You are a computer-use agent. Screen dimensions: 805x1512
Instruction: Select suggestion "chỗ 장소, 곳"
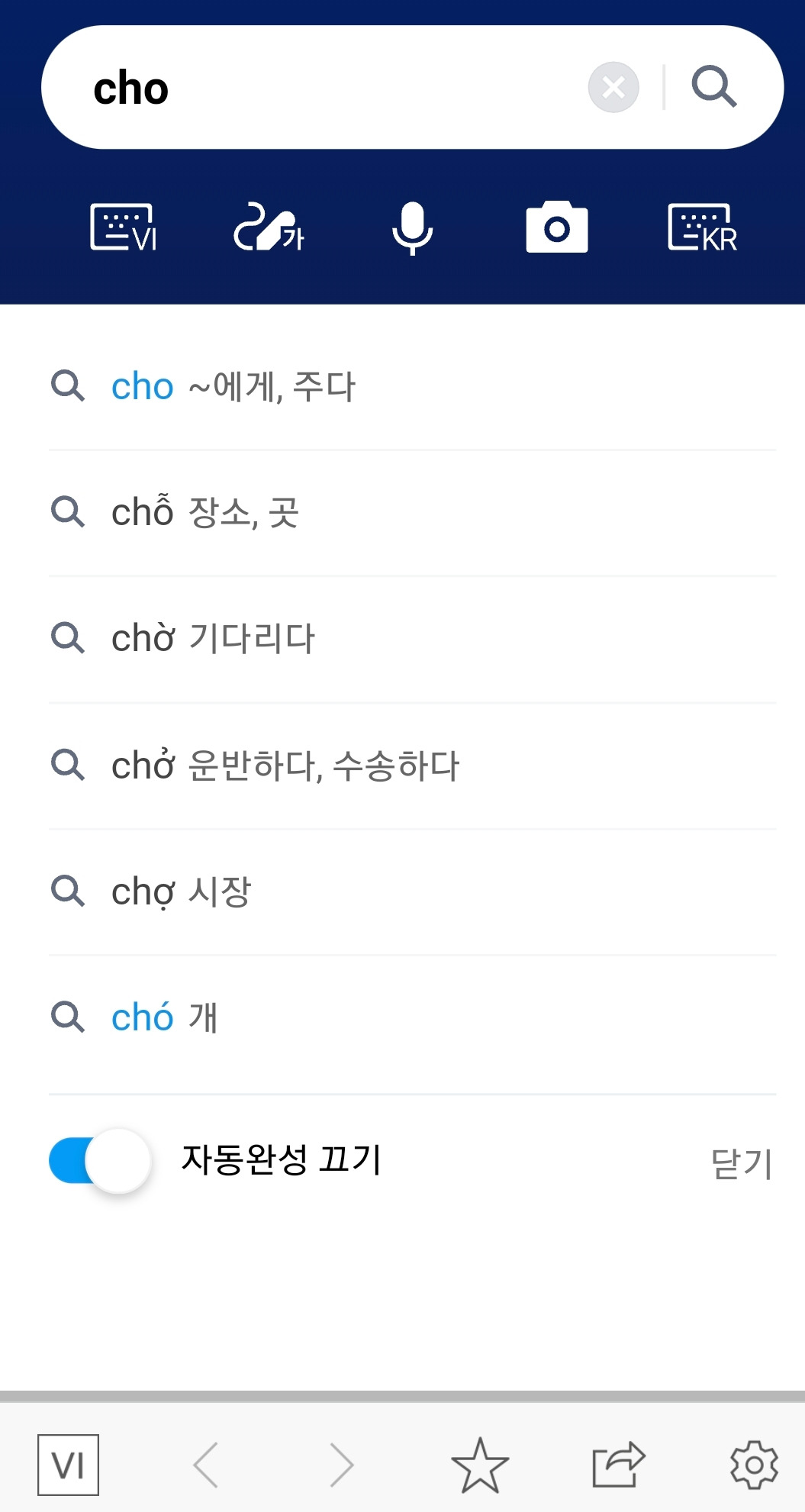coord(413,512)
